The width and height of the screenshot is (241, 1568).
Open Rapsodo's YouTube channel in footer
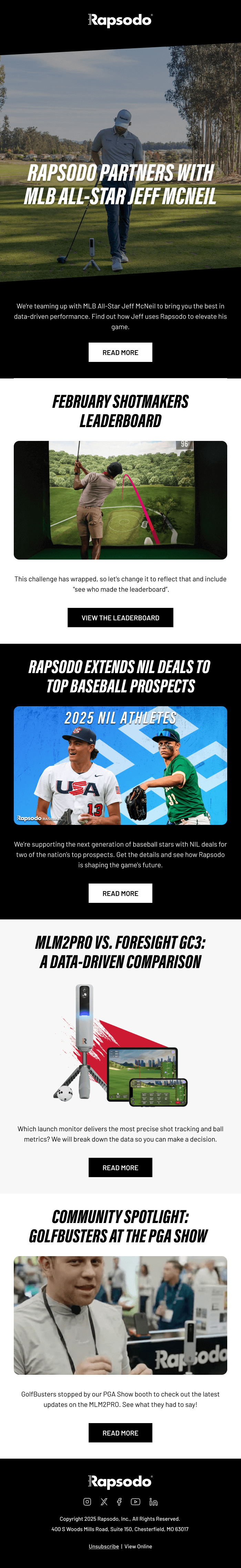[x=135, y=1502]
